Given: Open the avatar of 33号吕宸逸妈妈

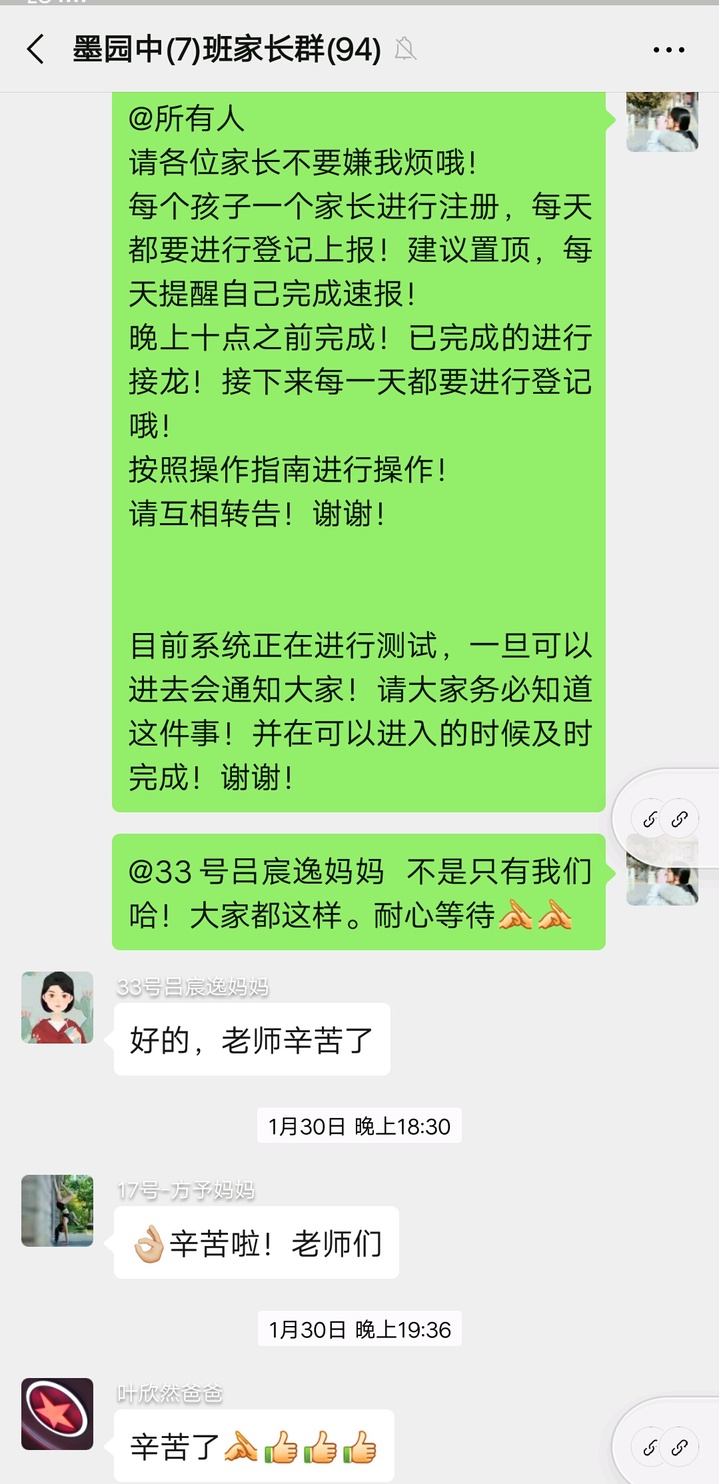Looking at the screenshot, I should [57, 1007].
